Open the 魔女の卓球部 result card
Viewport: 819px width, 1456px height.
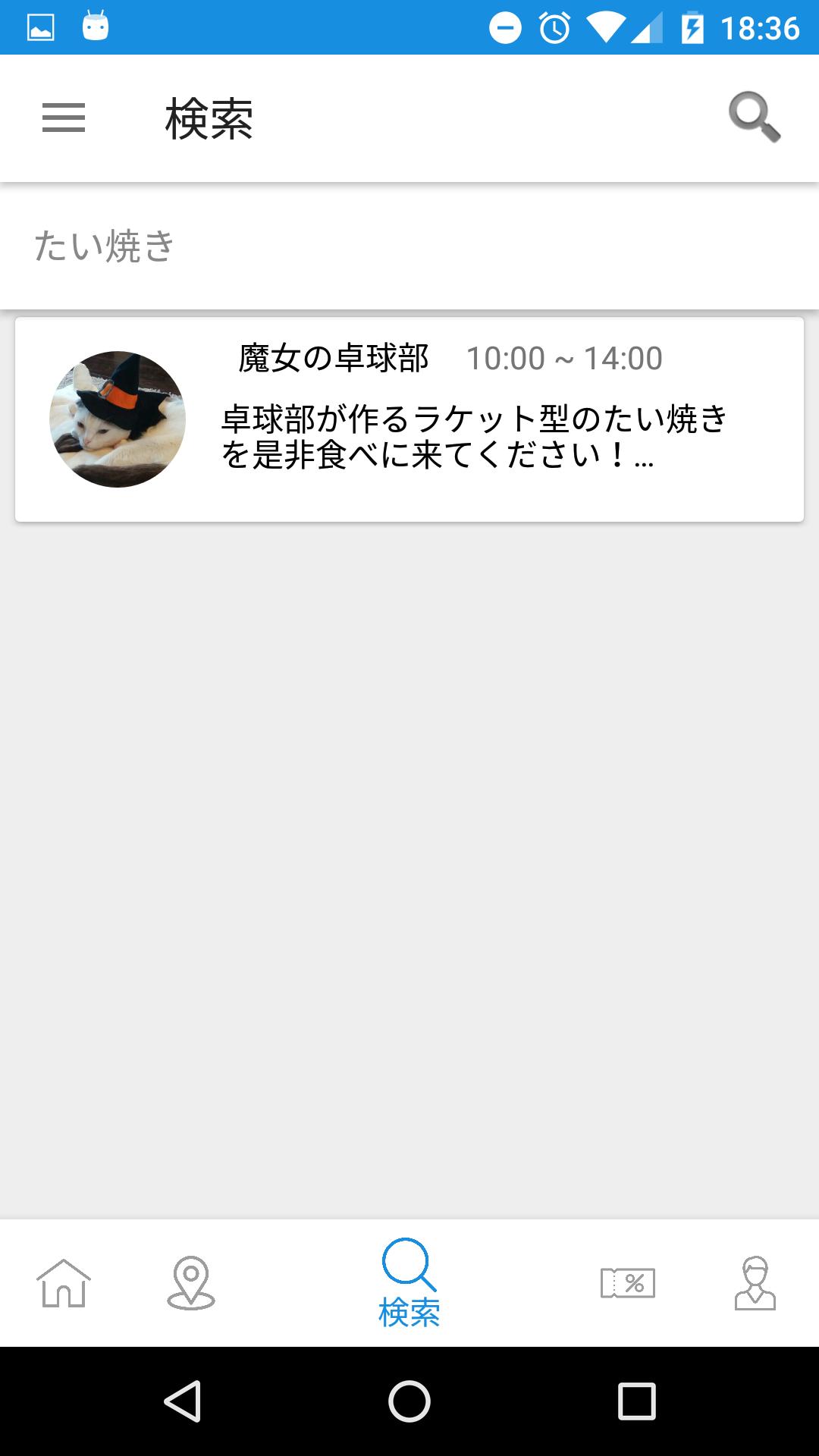409,419
